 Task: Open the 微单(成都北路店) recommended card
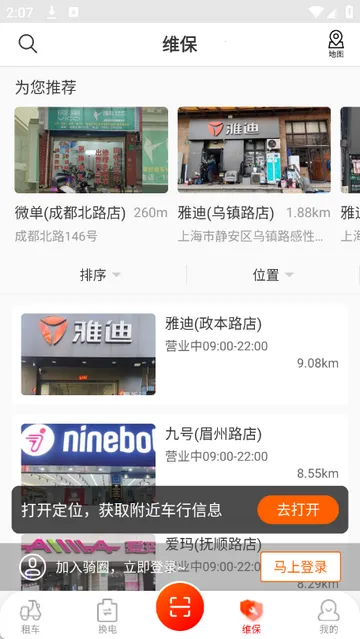91,175
